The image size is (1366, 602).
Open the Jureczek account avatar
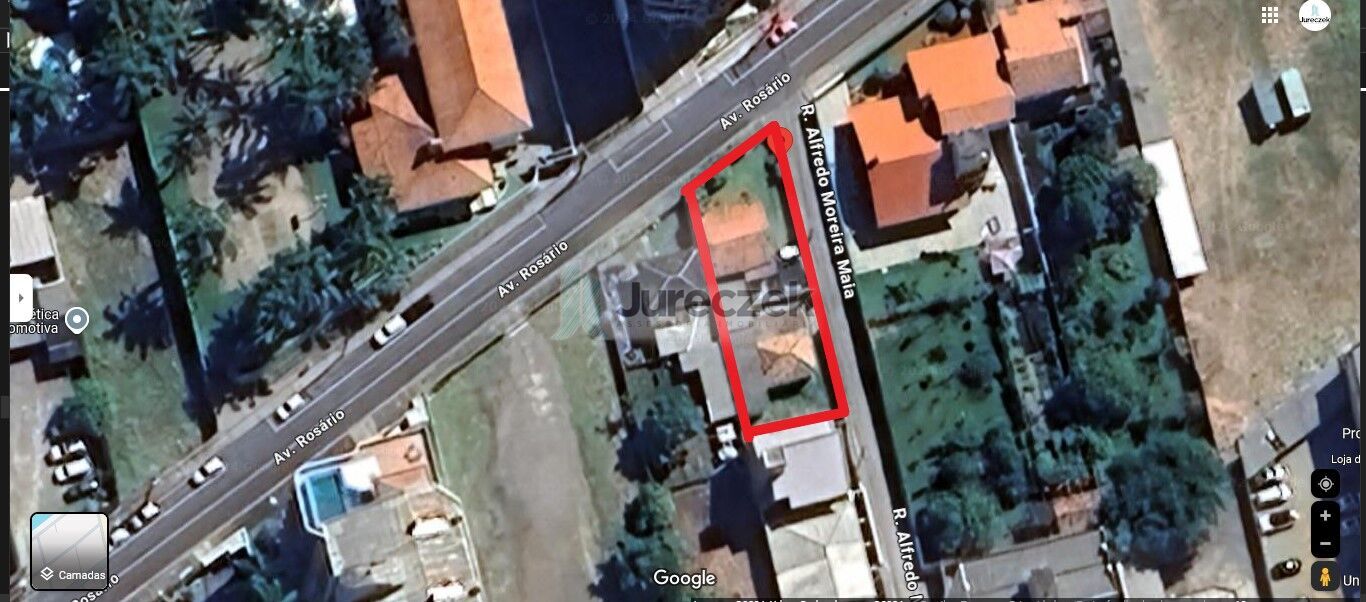pyautogui.click(x=1314, y=15)
